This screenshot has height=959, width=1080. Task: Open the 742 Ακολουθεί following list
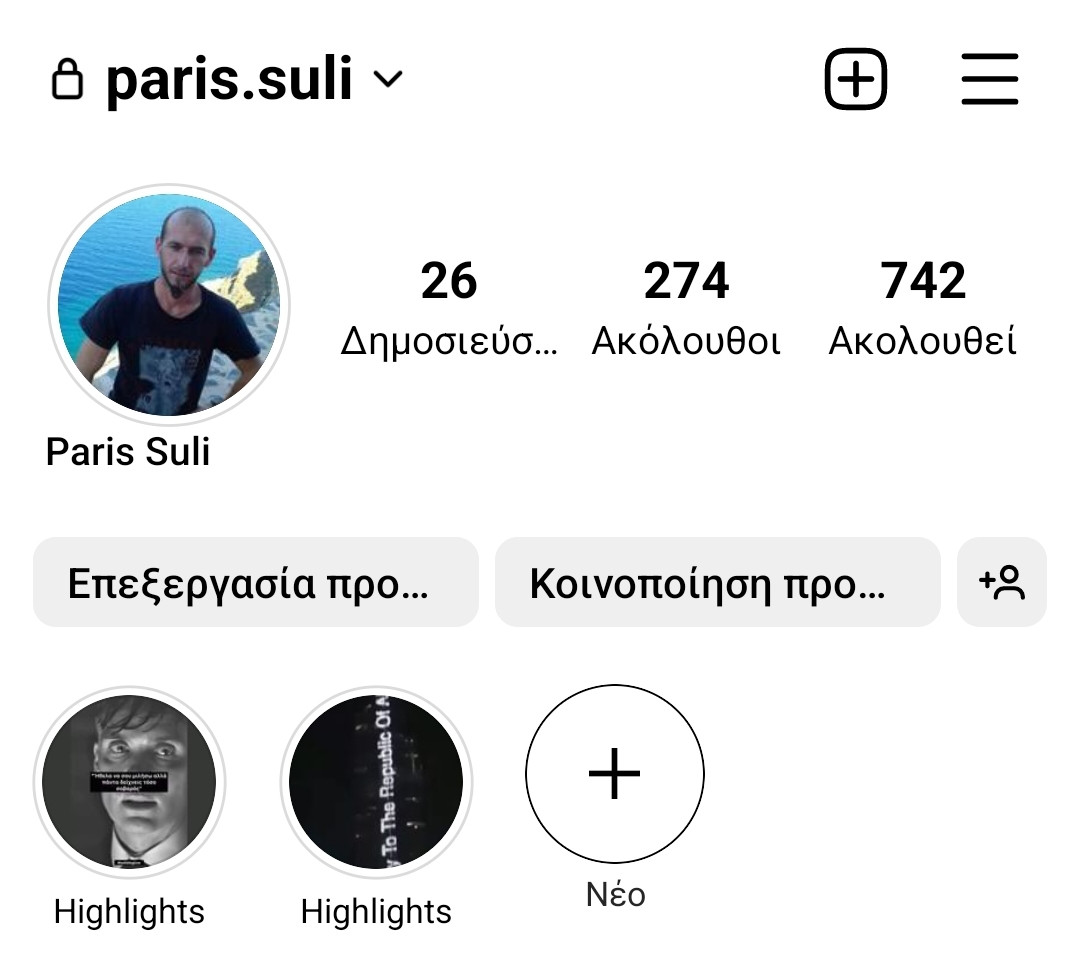pyautogui.click(x=923, y=307)
